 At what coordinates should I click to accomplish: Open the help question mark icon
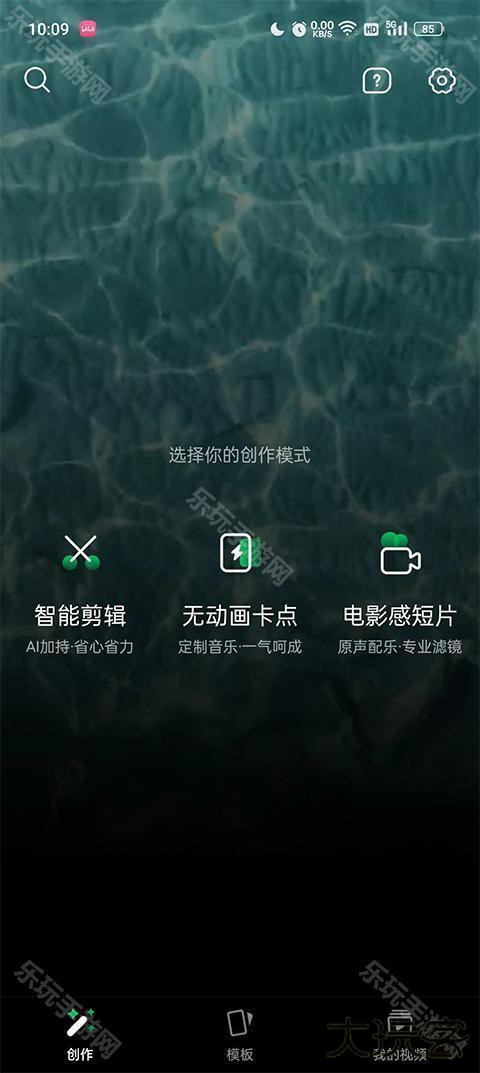377,81
